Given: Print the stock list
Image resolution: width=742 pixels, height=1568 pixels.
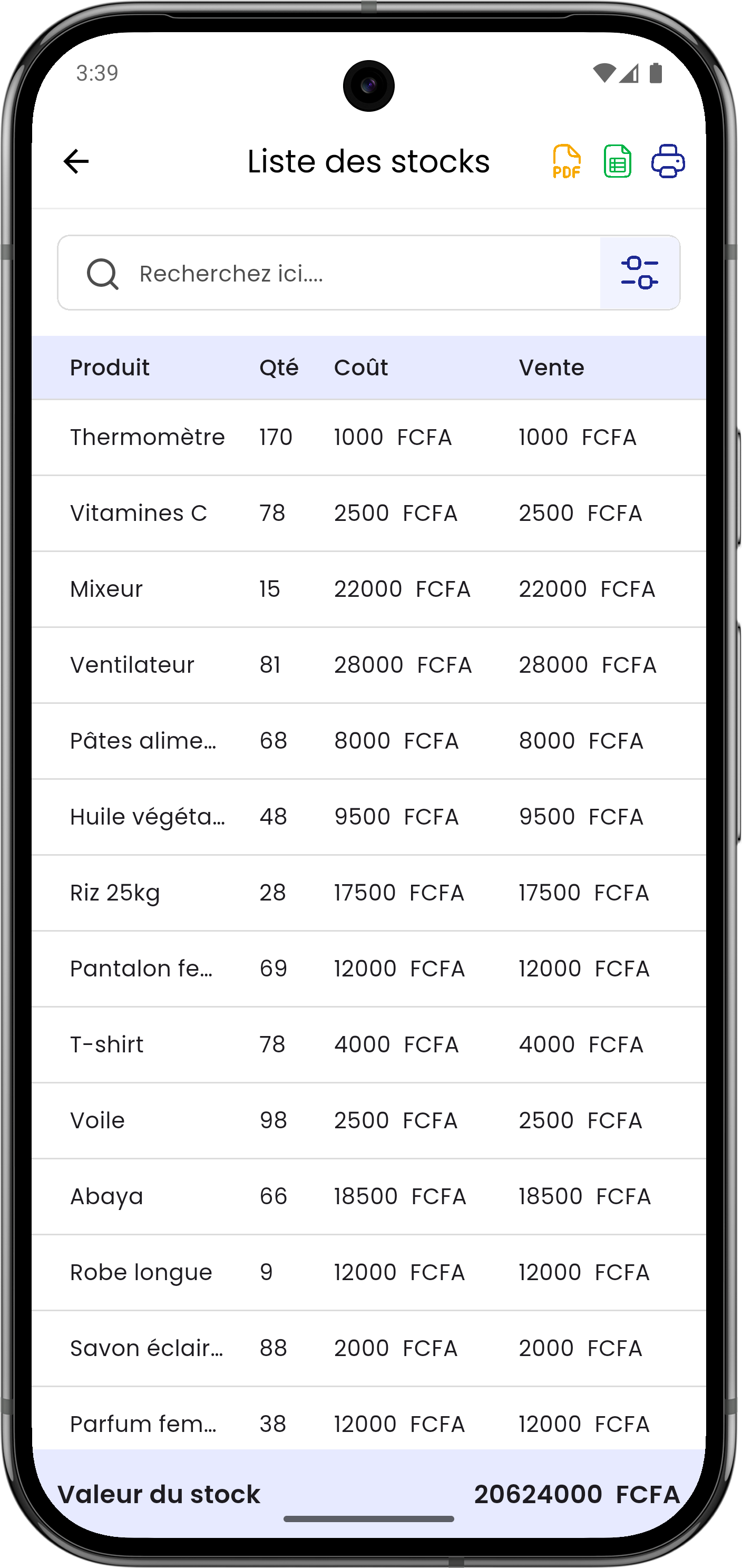Looking at the screenshot, I should 668,161.
